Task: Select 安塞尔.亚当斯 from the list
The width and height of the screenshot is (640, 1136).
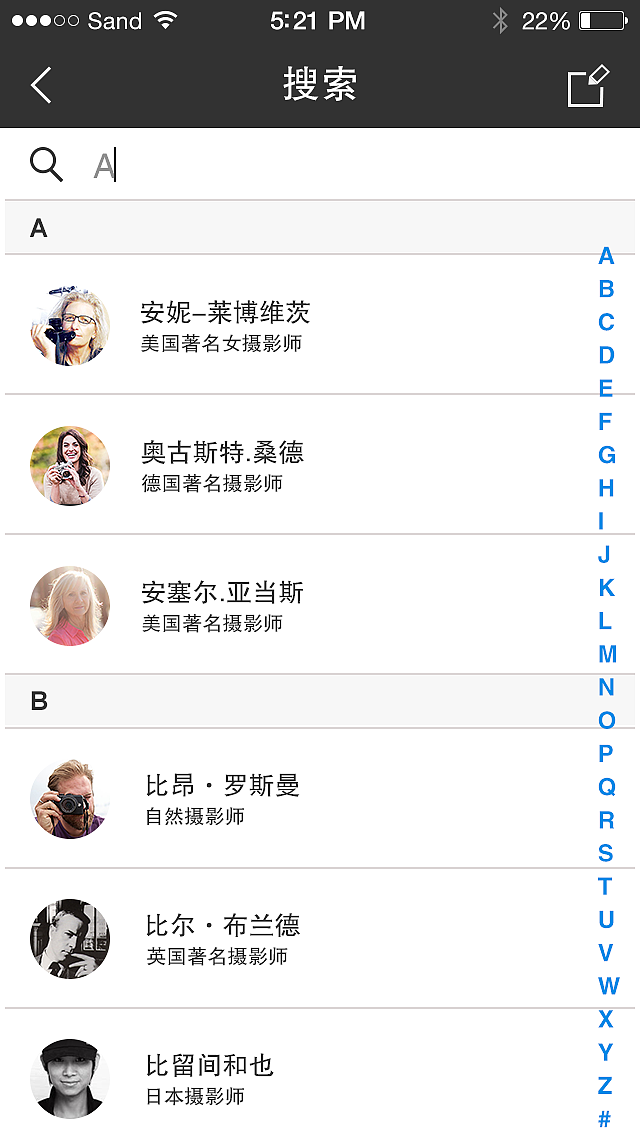Action: [300, 605]
